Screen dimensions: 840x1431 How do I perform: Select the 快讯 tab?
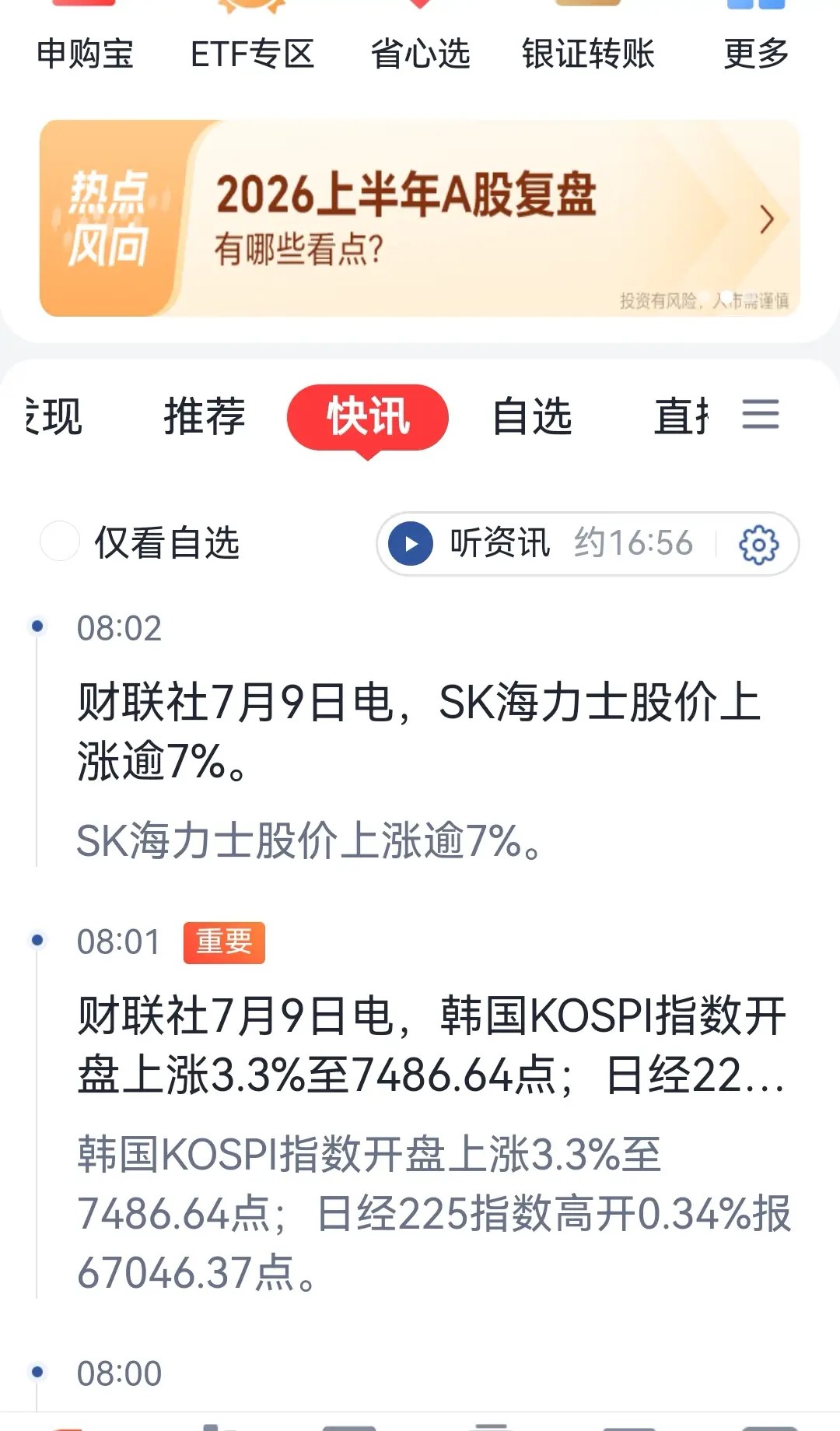pyautogui.click(x=368, y=418)
